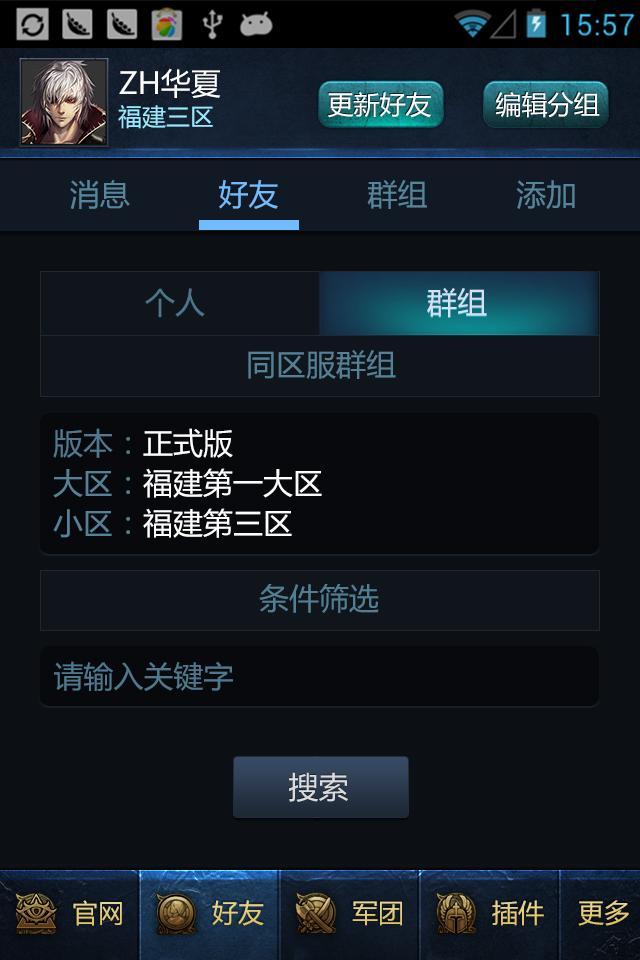The height and width of the screenshot is (960, 640).
Task: Choose the highlighted 群组 search segment
Action: (x=458, y=304)
